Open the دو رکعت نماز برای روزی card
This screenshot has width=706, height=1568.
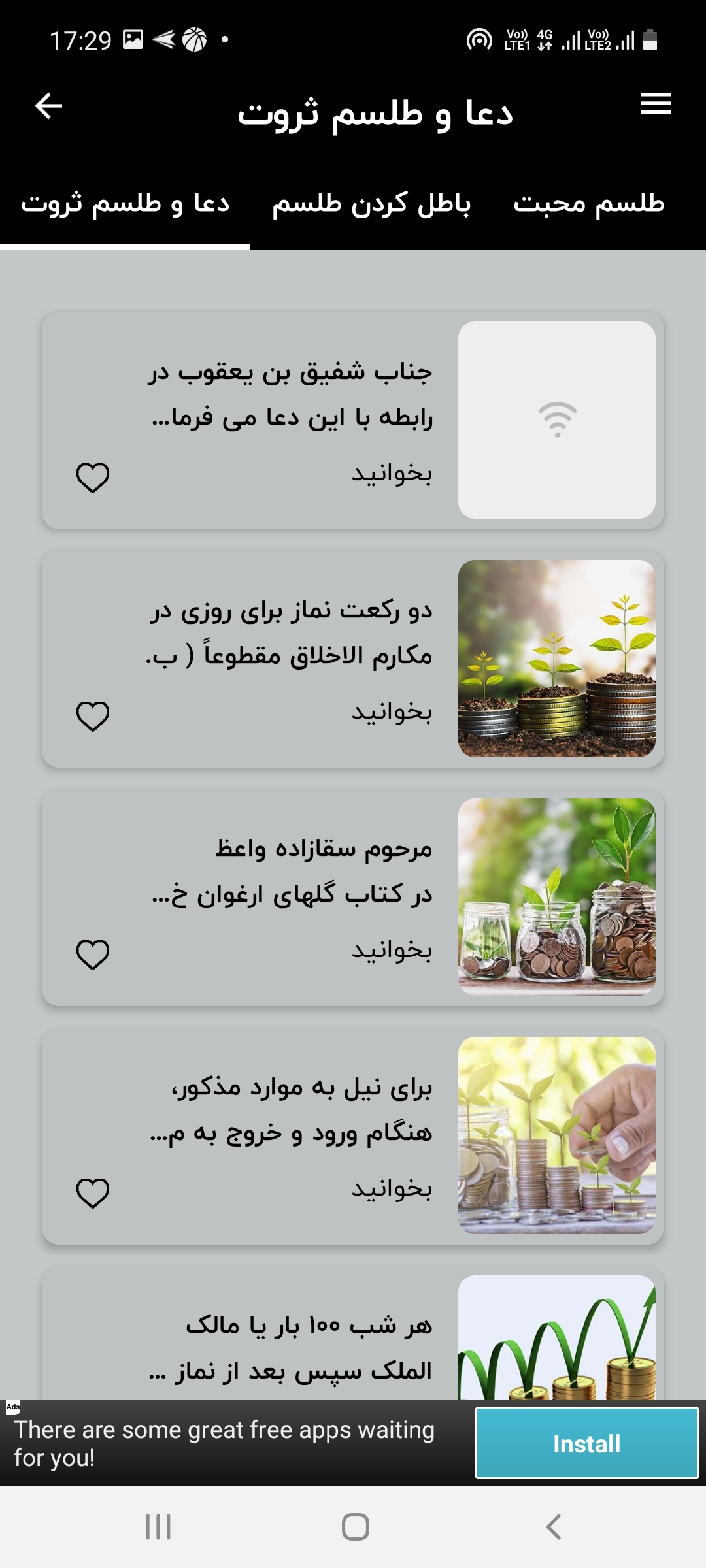pyautogui.click(x=291, y=632)
